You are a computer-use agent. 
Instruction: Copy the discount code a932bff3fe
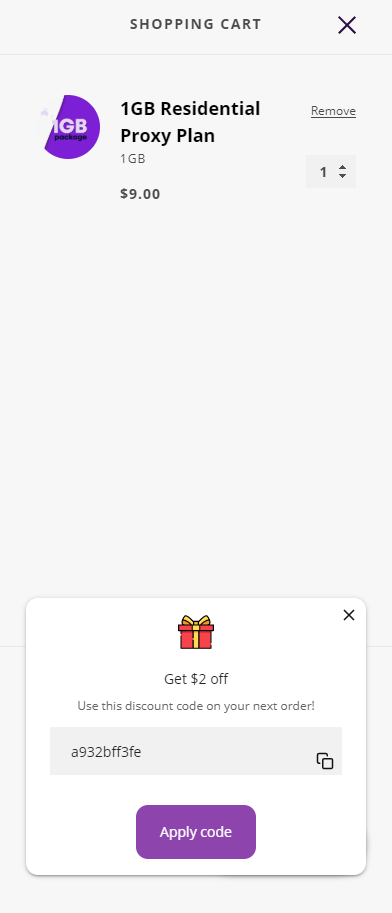pos(325,760)
